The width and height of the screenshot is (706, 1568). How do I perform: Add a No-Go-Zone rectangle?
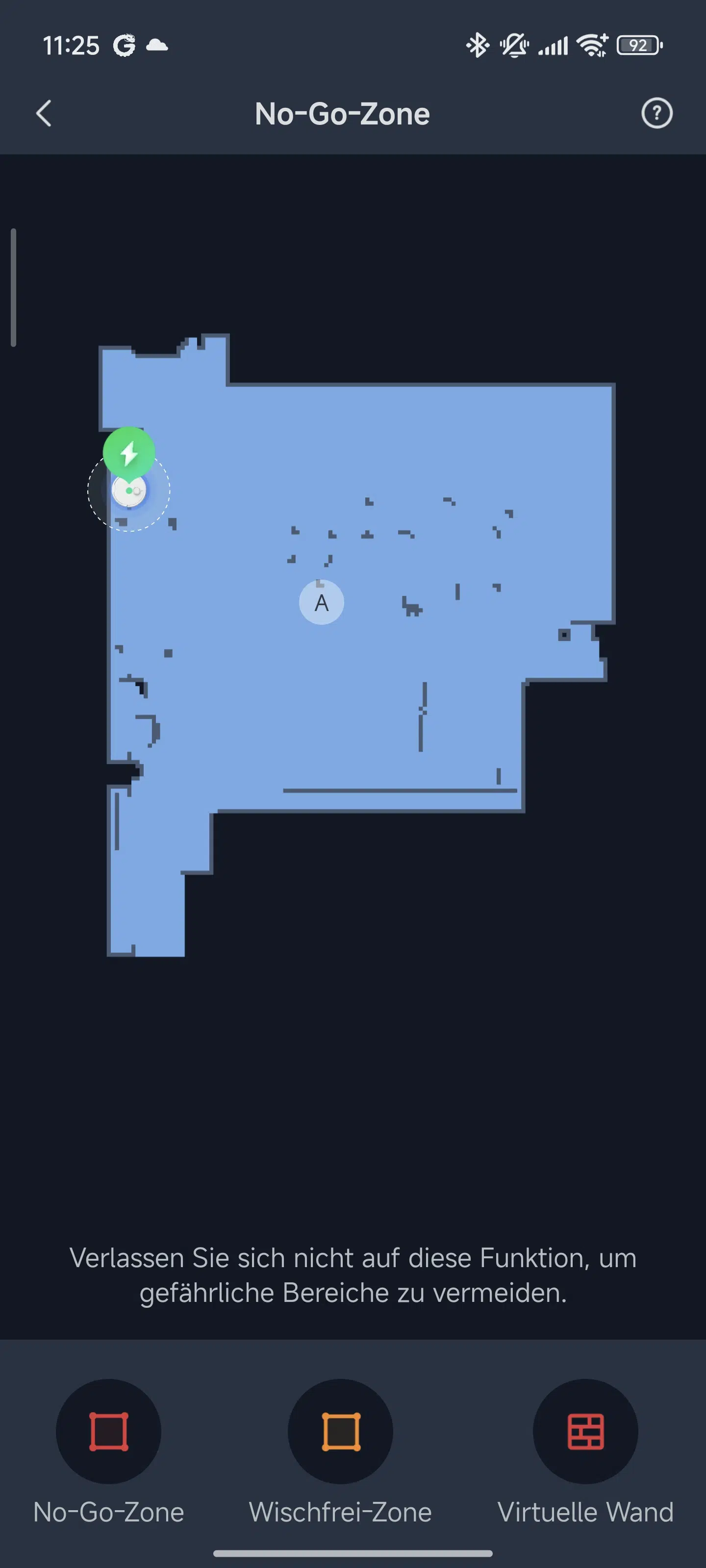108,1431
